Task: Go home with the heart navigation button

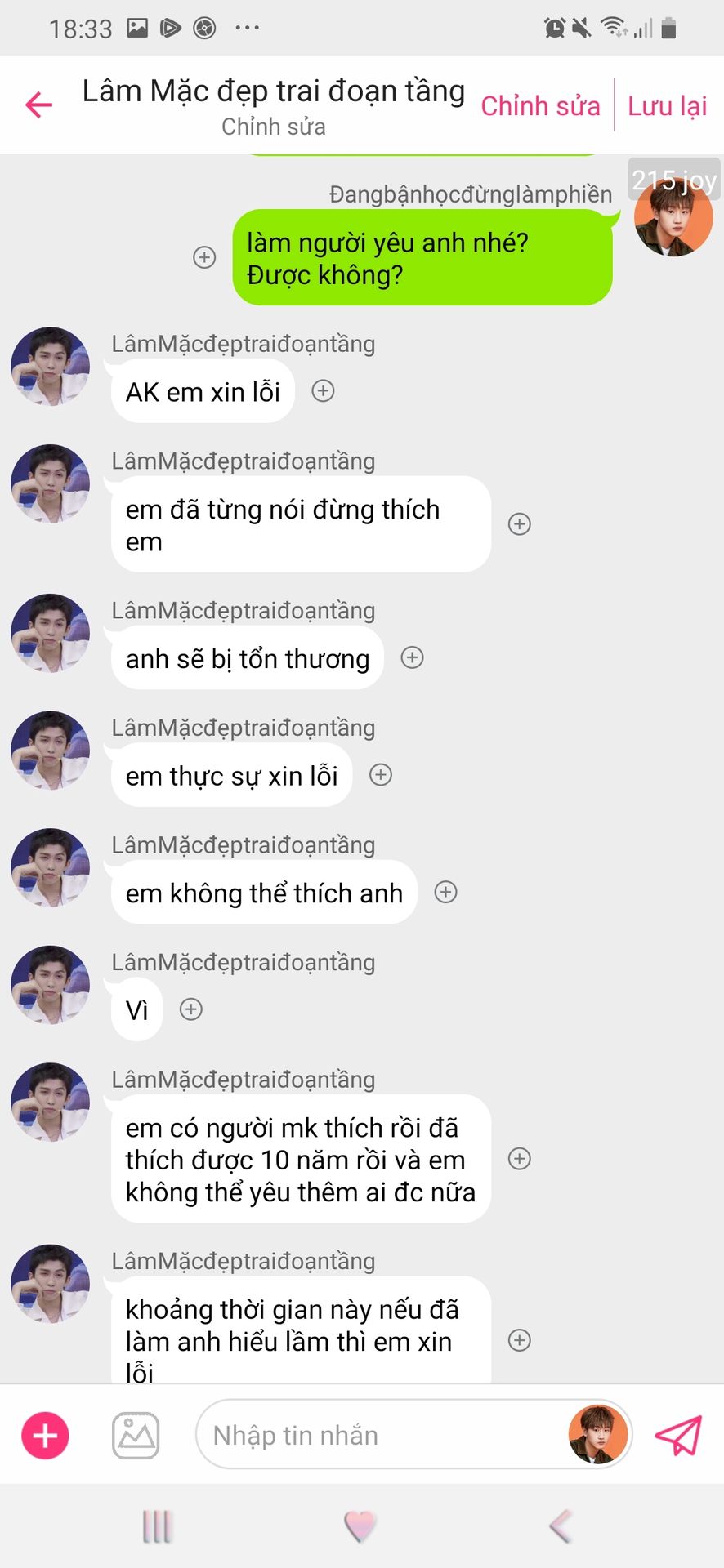Action: (x=360, y=1526)
